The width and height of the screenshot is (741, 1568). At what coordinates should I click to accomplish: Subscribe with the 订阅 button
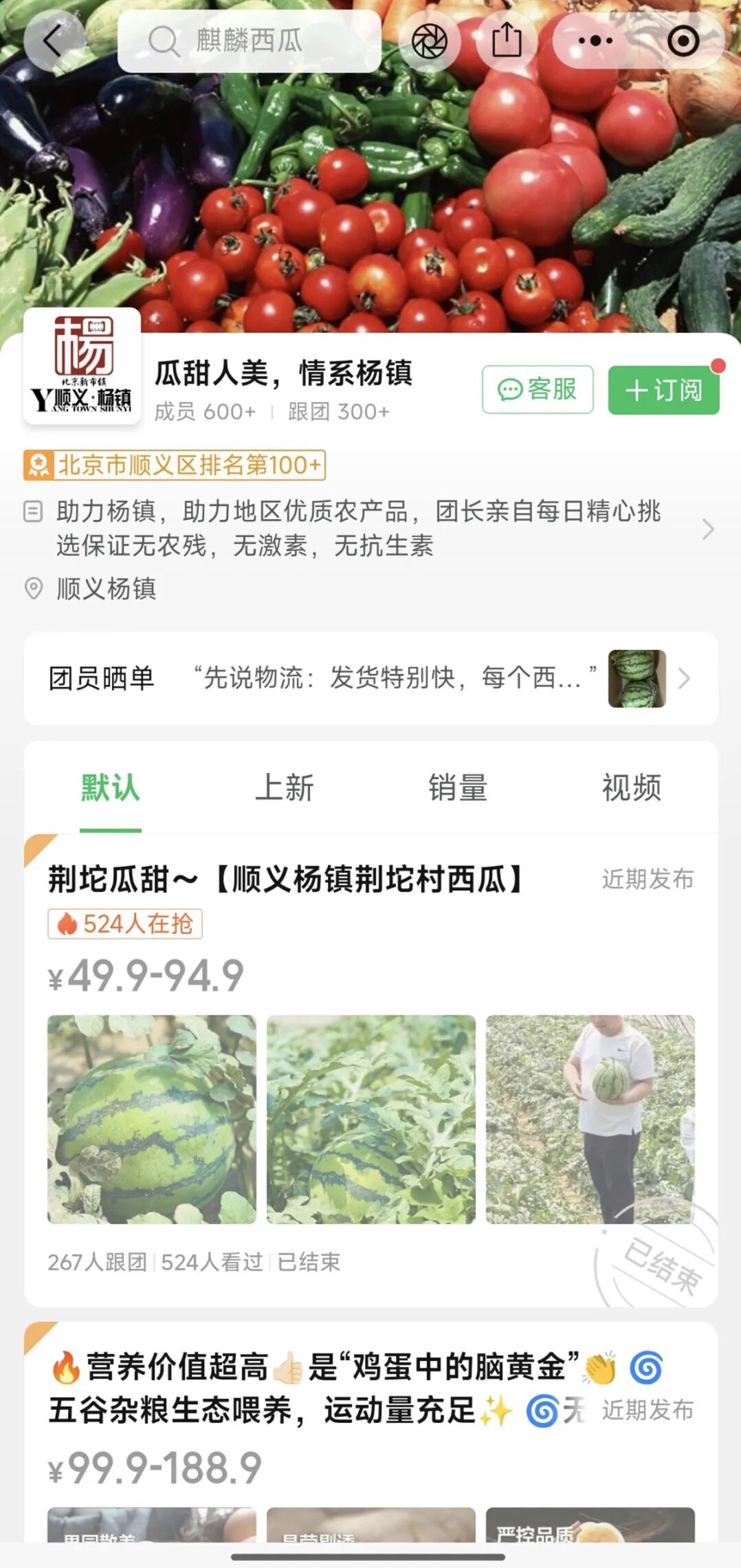(x=663, y=390)
